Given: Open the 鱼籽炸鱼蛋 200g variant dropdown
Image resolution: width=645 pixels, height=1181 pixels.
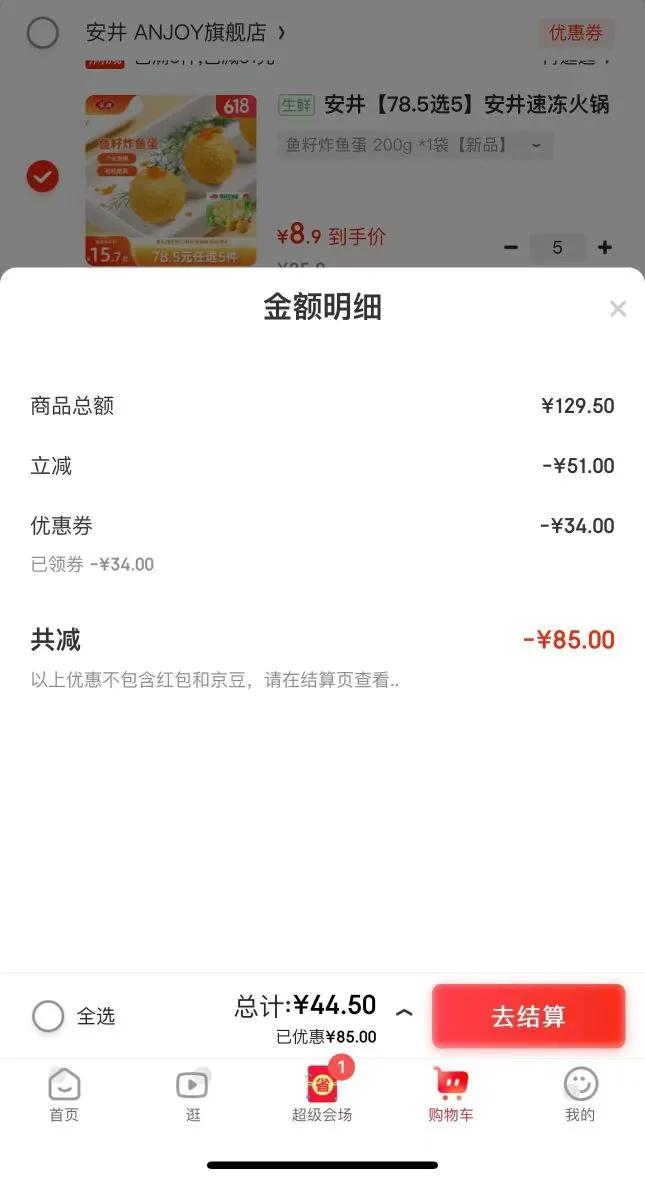Looking at the screenshot, I should pyautogui.click(x=414, y=145).
